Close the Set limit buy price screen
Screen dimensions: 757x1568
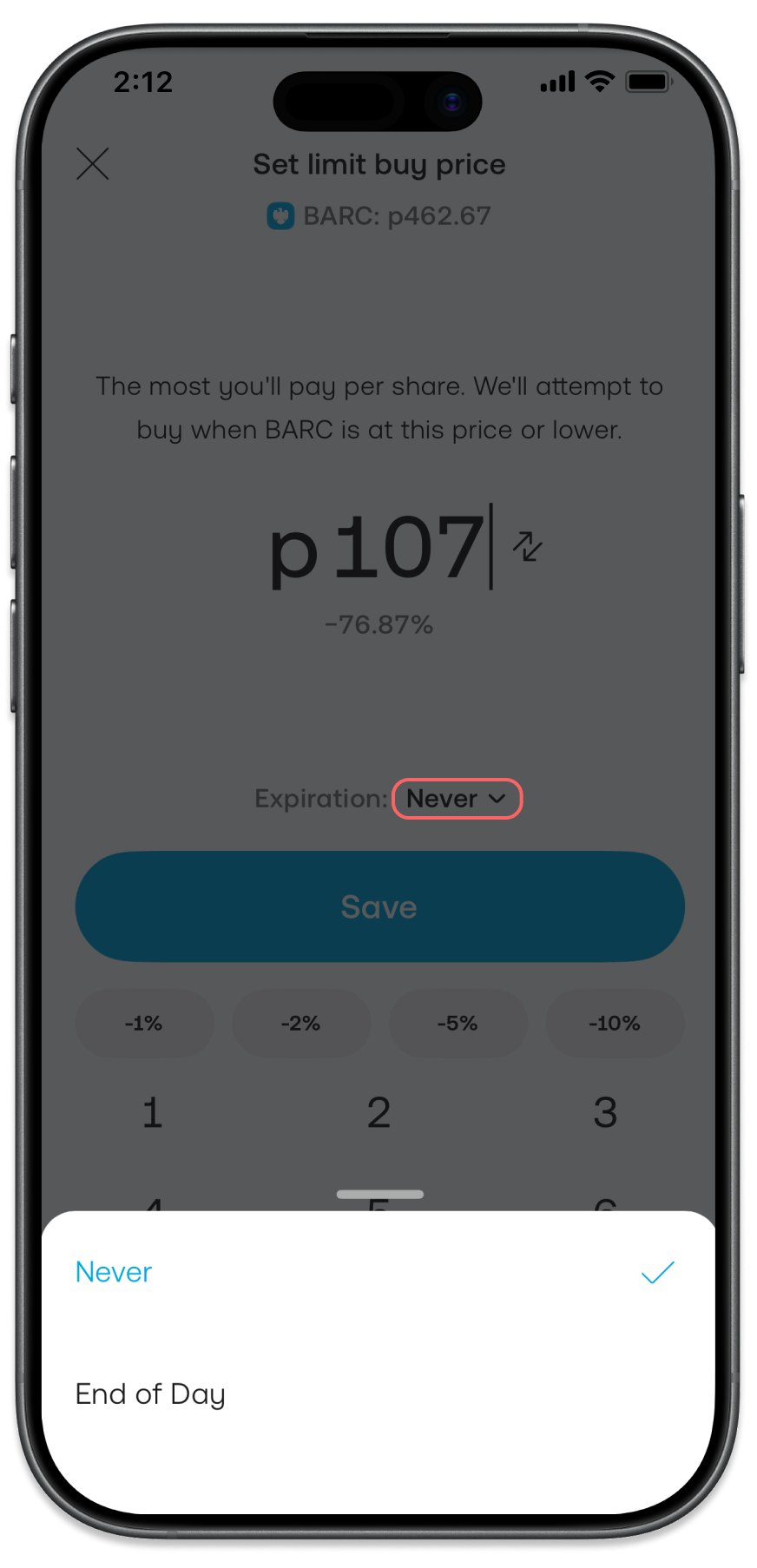[x=93, y=163]
